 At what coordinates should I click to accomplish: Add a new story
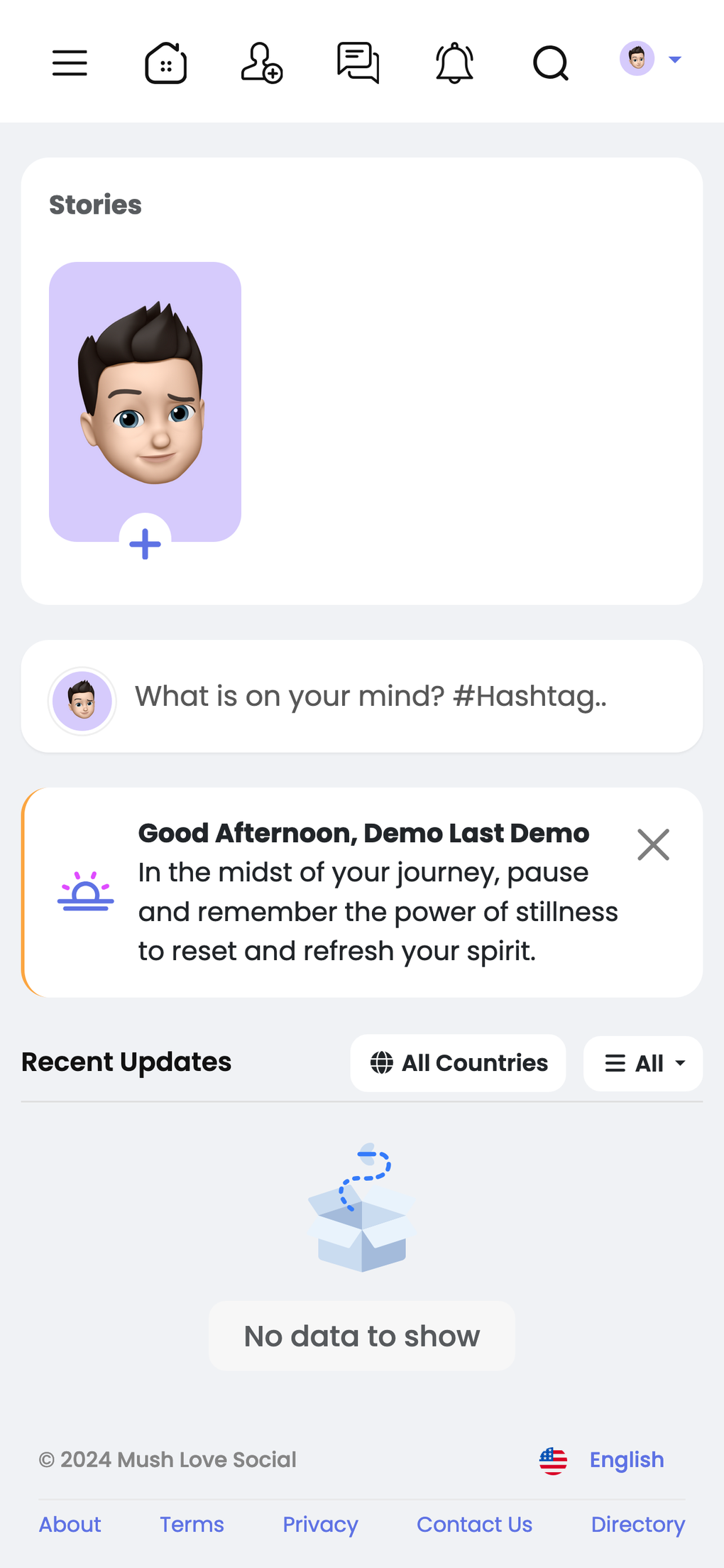pyautogui.click(x=145, y=544)
